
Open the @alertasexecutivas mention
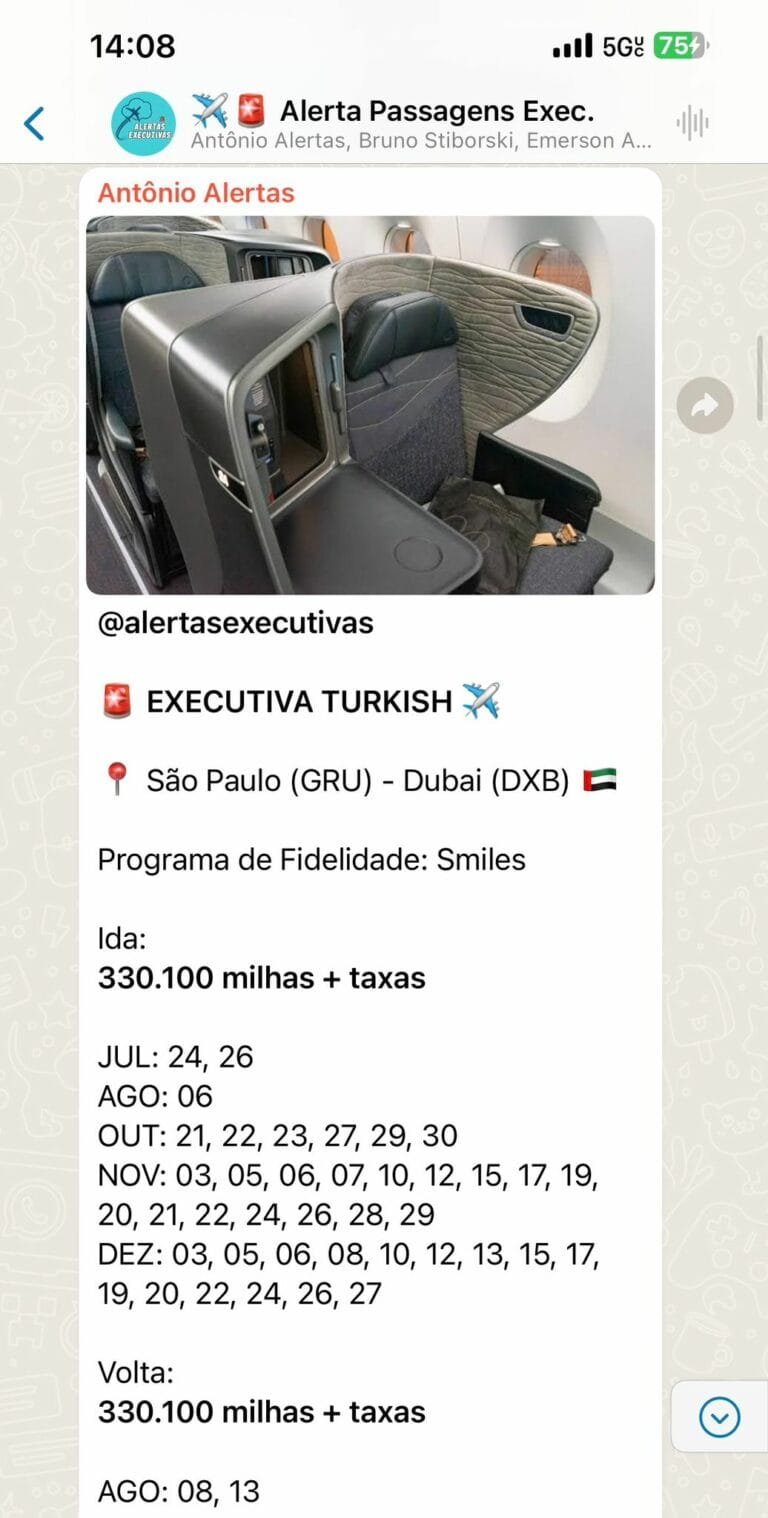[235, 623]
